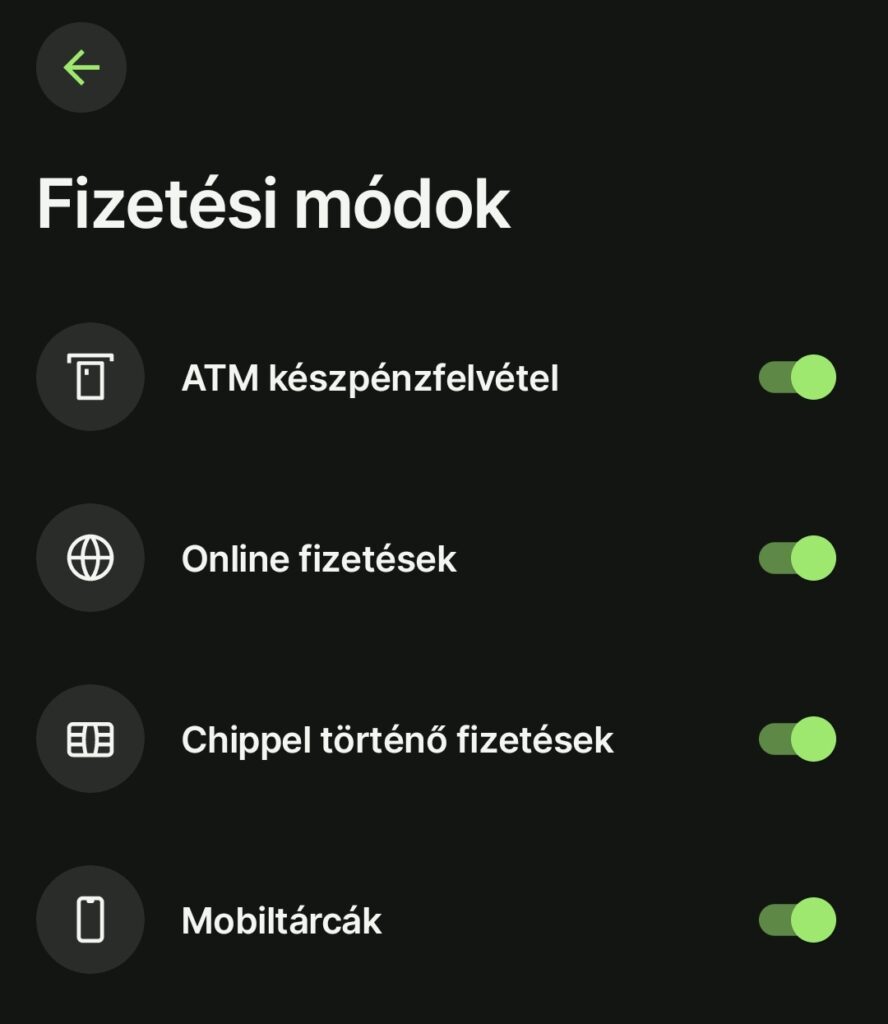
Task: Switch off Mobiltárcák payments
Action: [797, 920]
